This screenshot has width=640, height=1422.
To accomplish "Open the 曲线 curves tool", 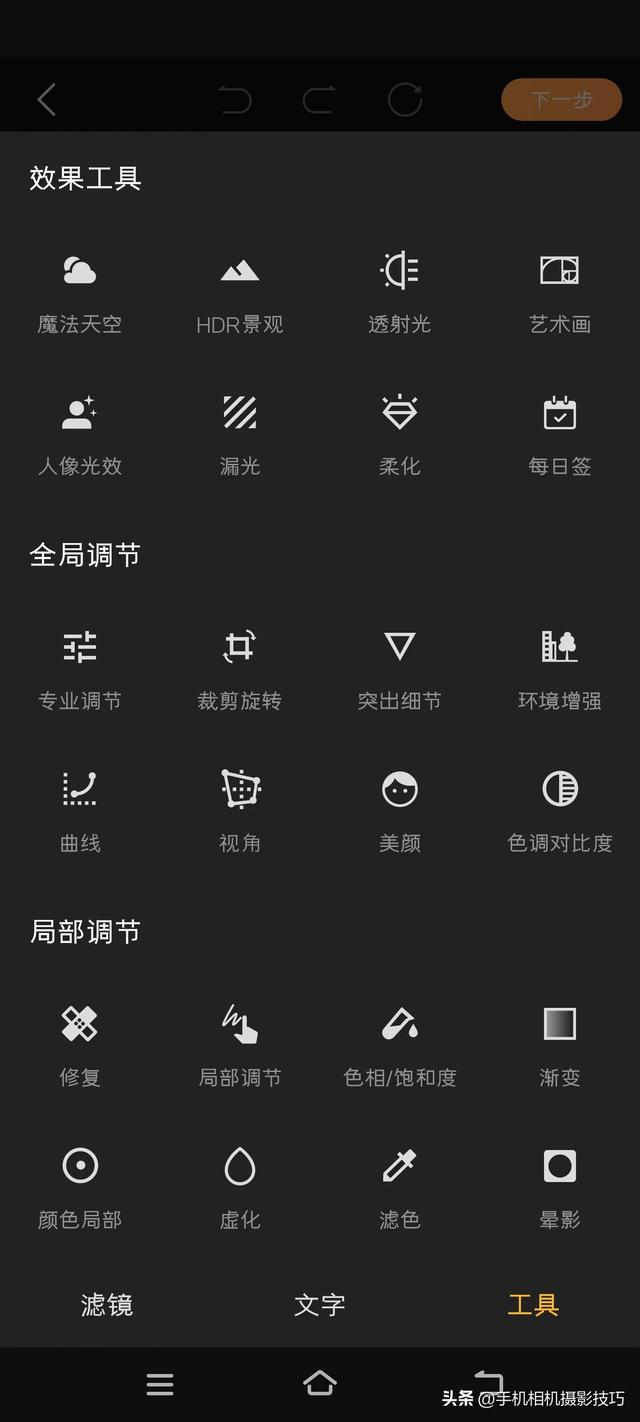I will 80,812.
